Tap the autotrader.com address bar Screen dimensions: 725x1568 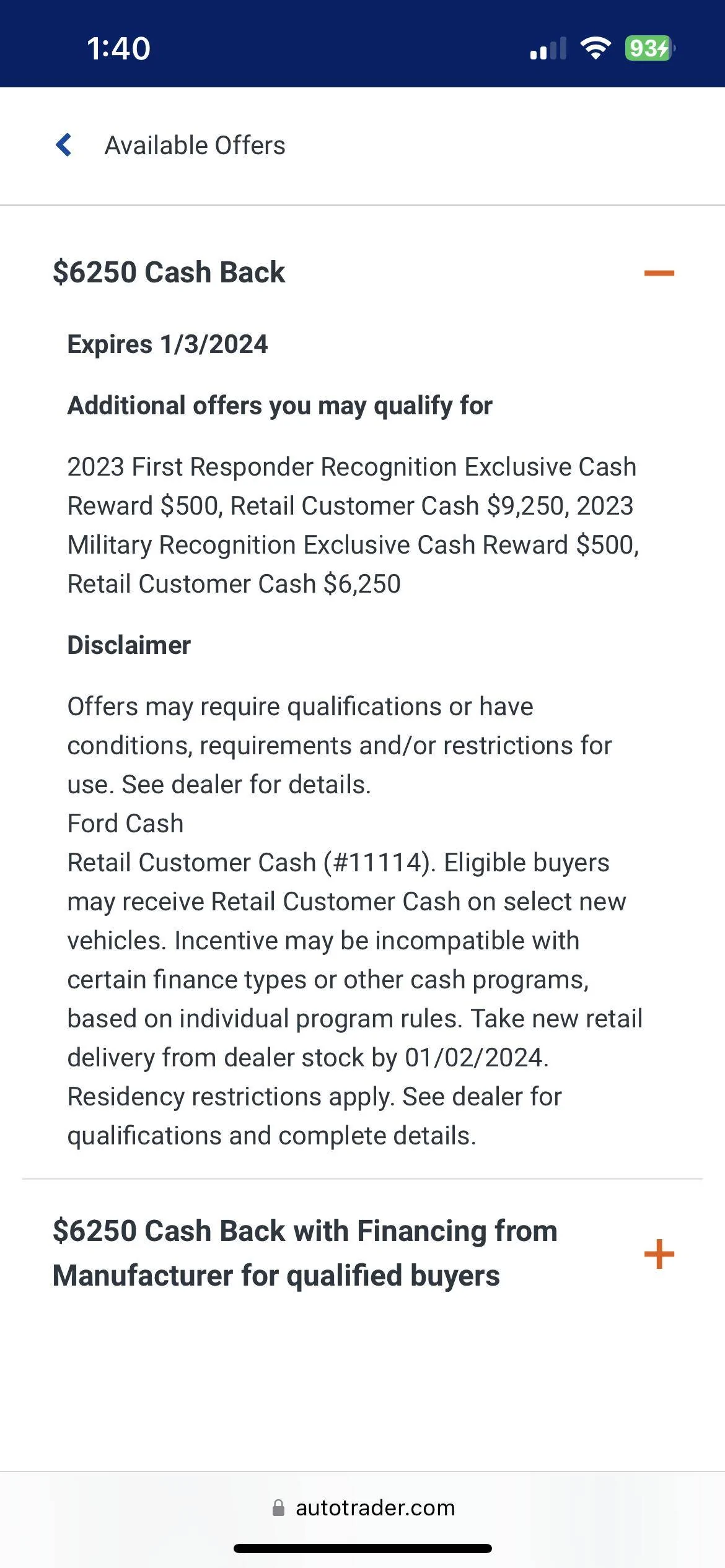364,1507
